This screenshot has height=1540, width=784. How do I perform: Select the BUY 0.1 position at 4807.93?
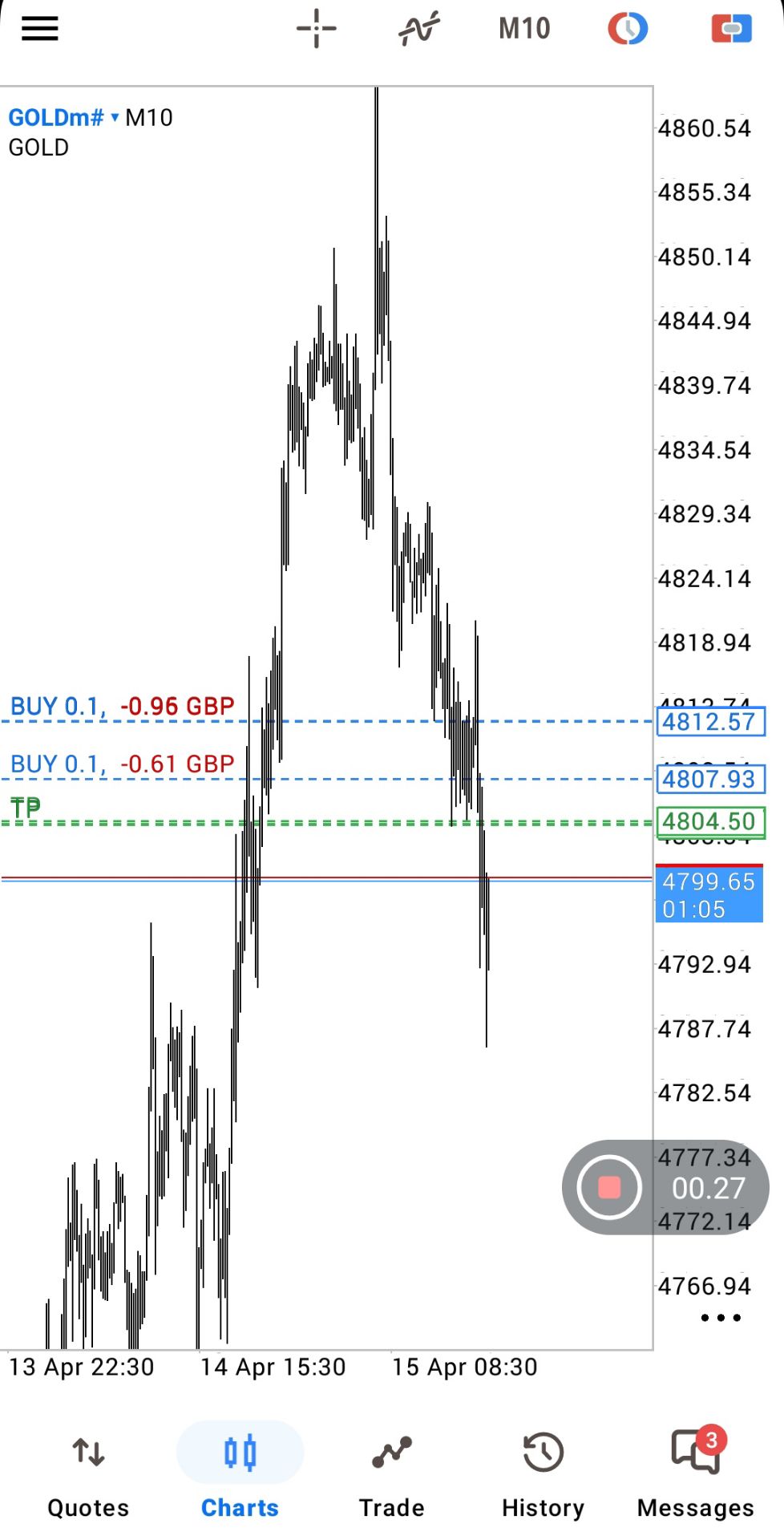tap(122, 765)
